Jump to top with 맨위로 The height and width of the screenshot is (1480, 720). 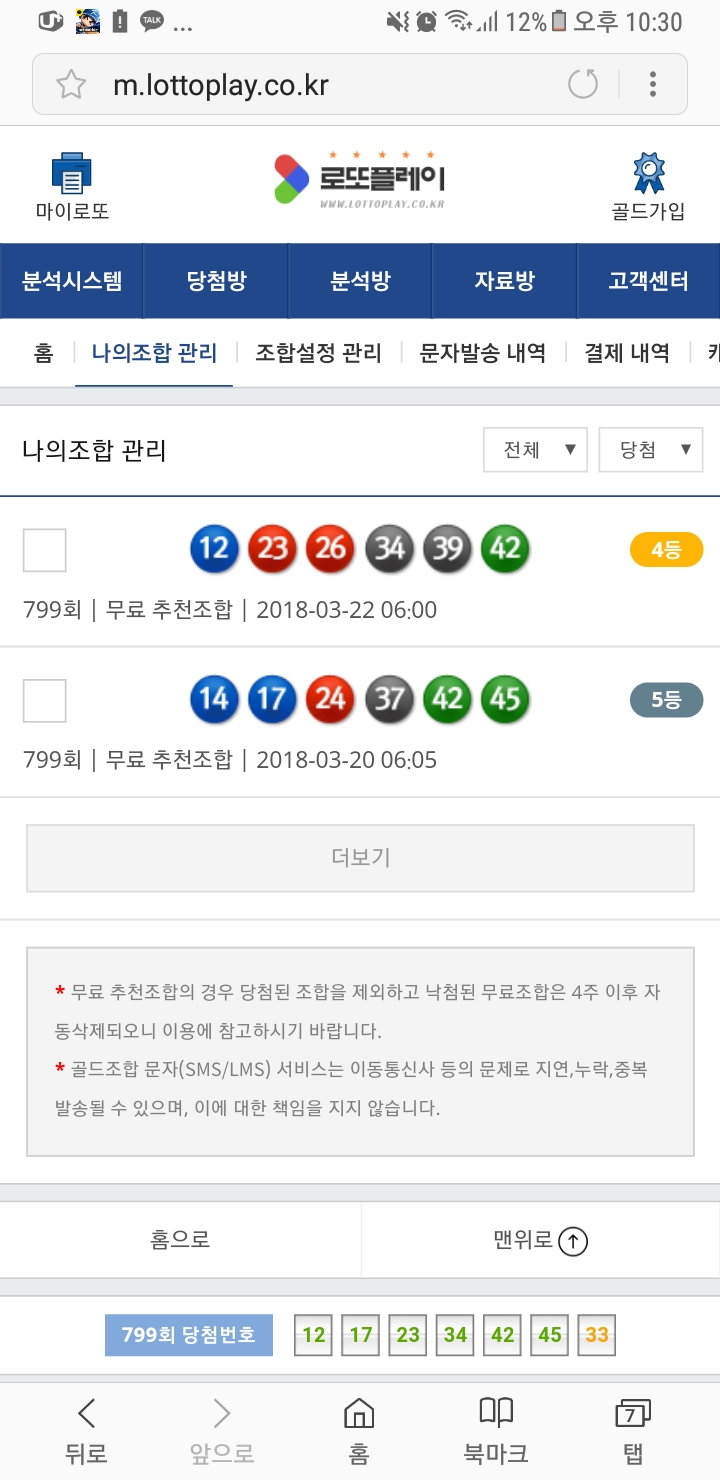[x=540, y=1241]
